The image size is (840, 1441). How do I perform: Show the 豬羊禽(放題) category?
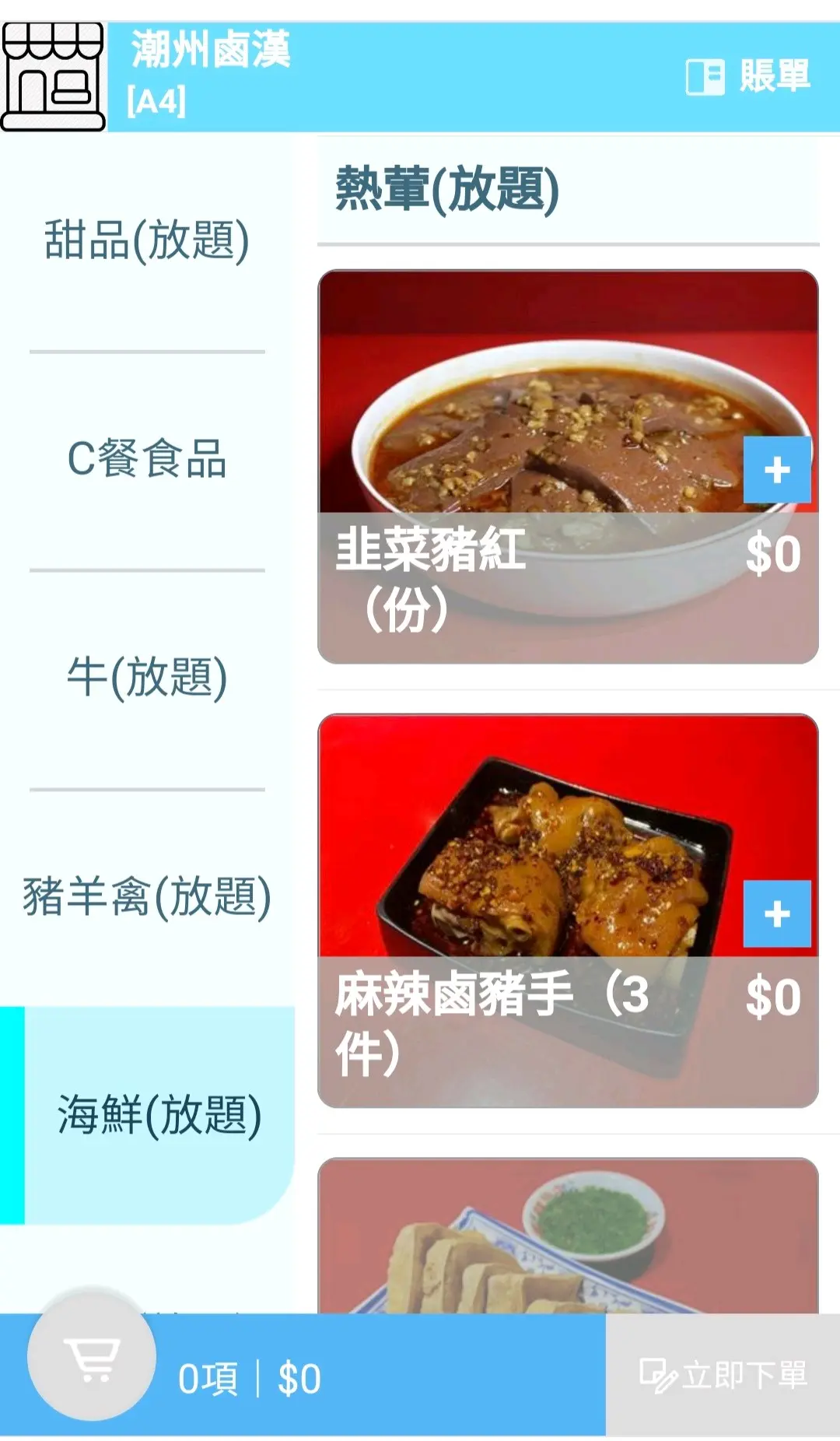point(147,896)
